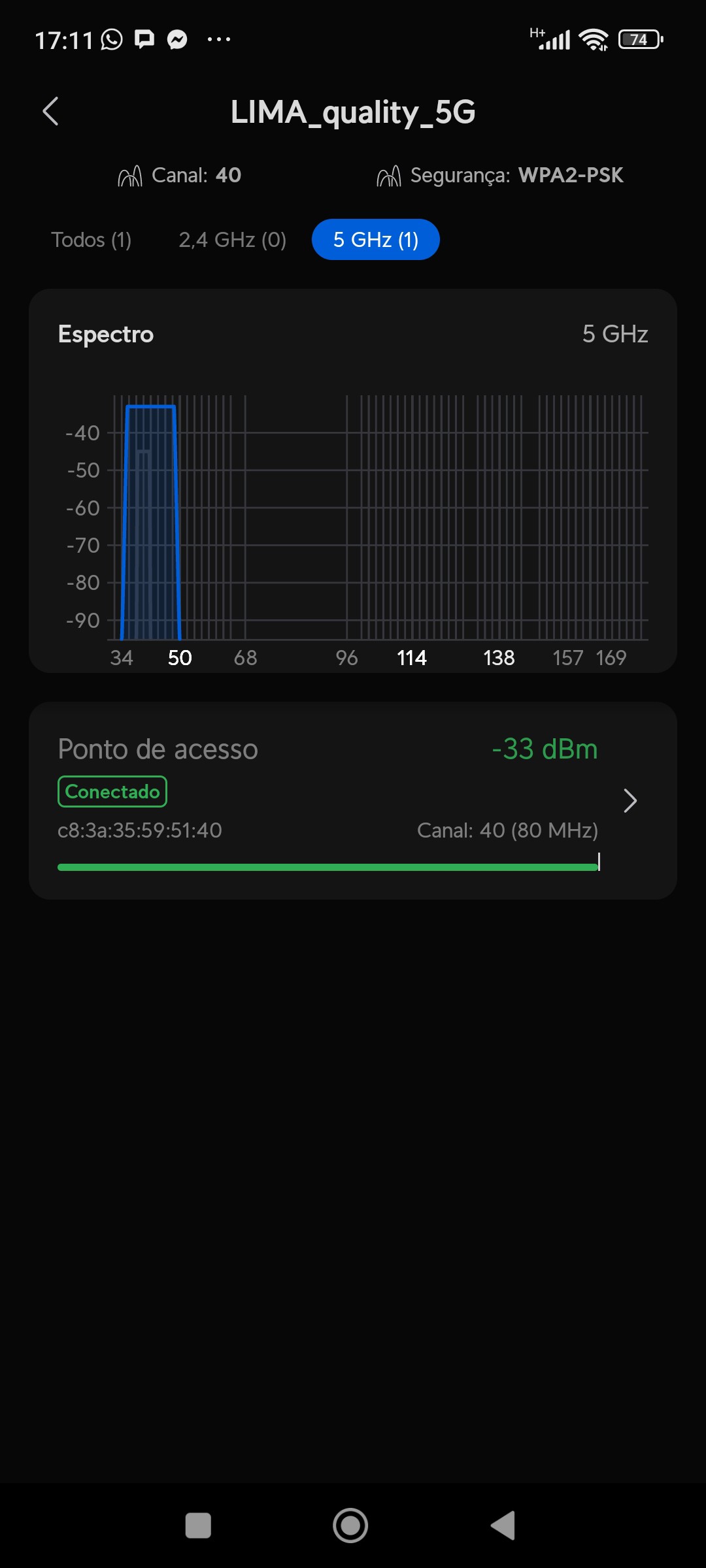Viewport: 706px width, 1568px height.
Task: Select the 2,4 GHz (0) filter
Action: [233, 240]
